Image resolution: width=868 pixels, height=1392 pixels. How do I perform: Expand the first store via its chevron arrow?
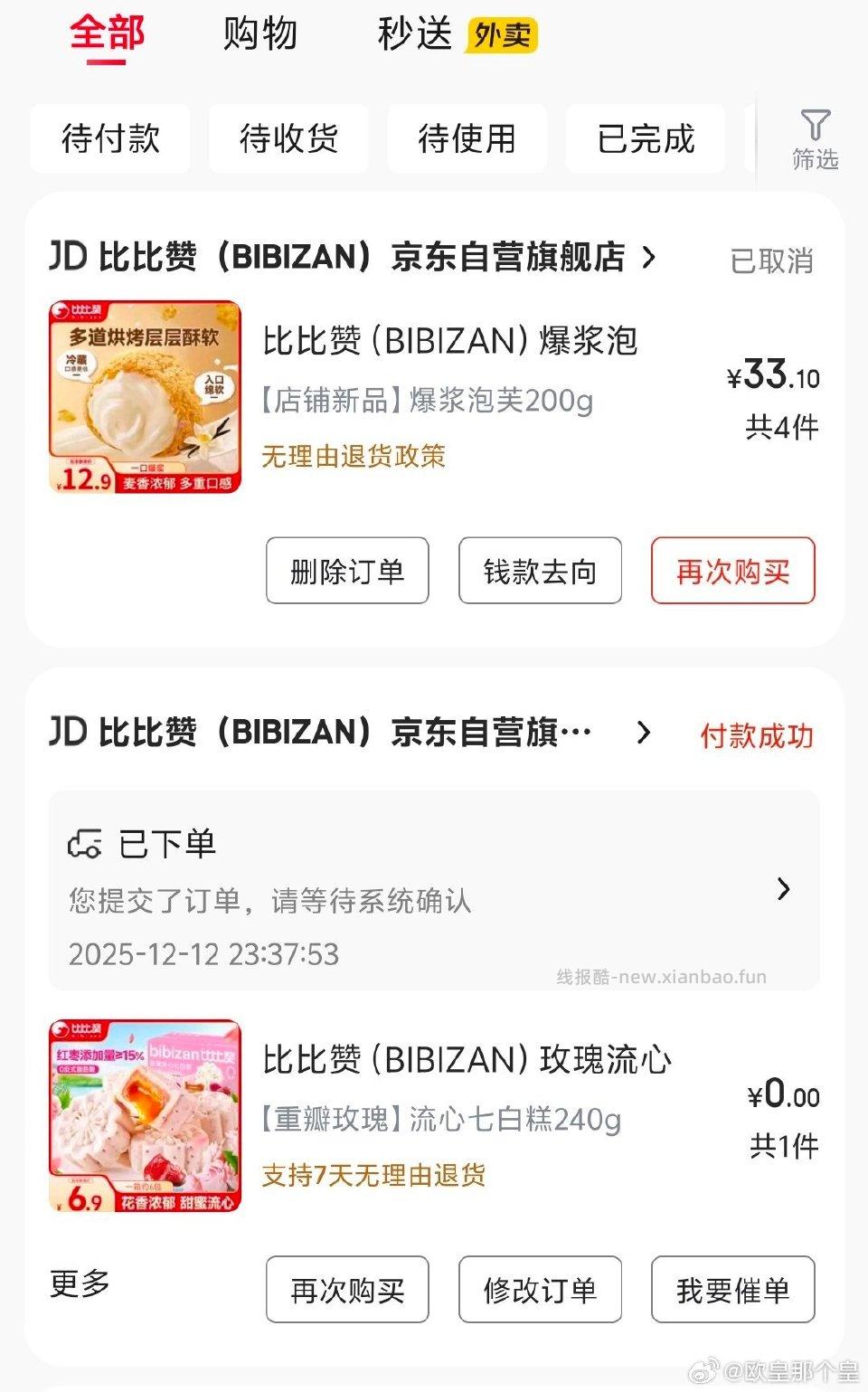click(648, 256)
